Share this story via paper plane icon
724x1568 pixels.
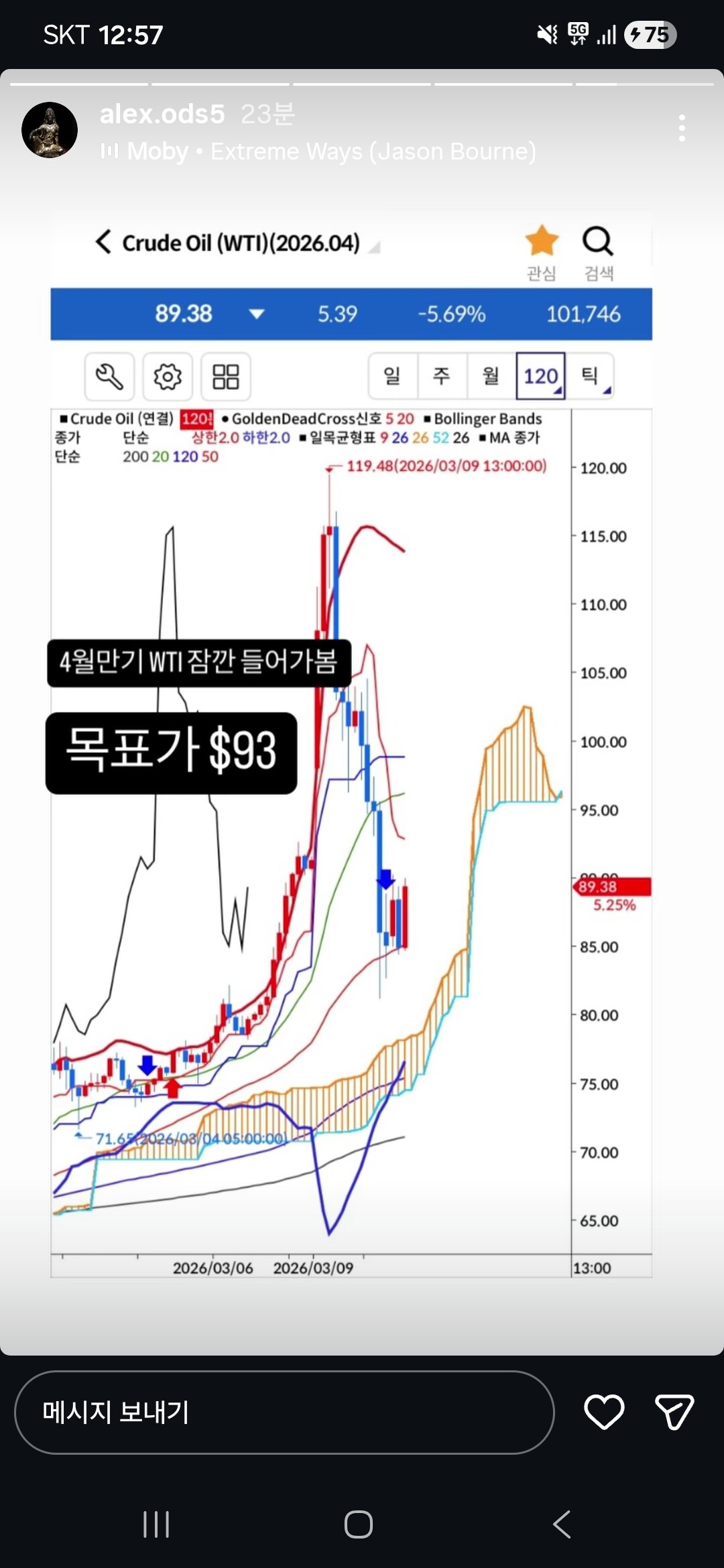point(674,1412)
